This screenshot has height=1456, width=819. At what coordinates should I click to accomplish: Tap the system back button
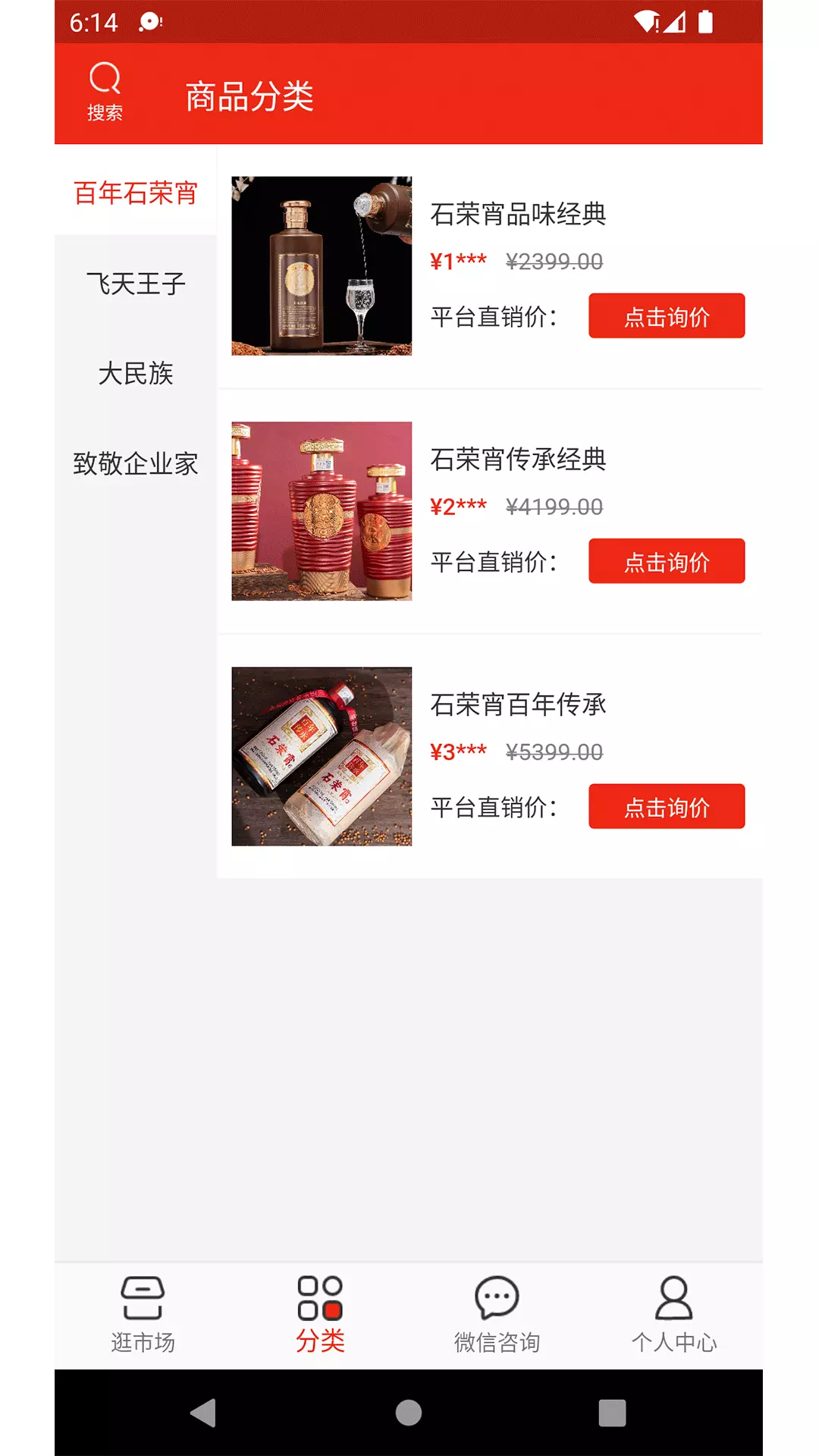pos(203,1413)
